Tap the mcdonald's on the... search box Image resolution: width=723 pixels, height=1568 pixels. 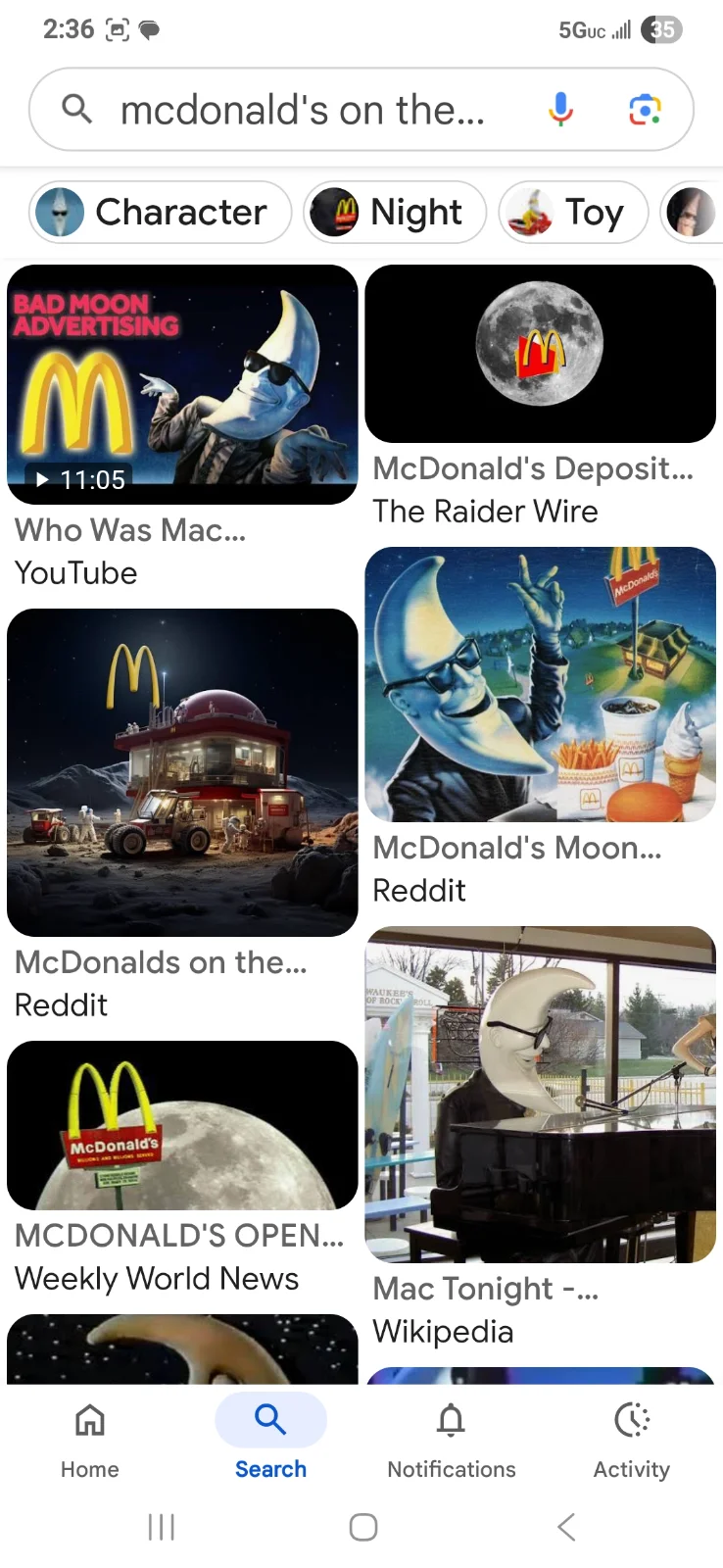[x=302, y=110]
